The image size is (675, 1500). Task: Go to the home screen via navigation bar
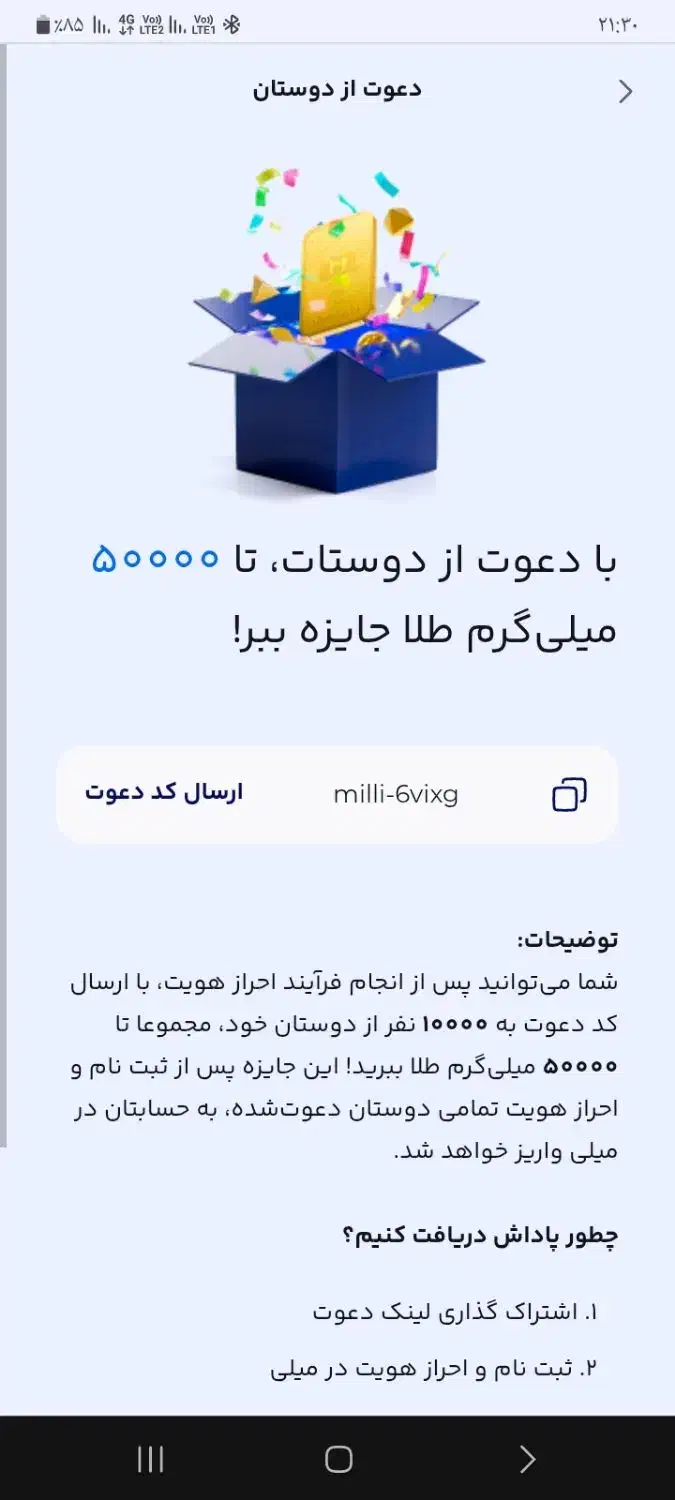point(339,1459)
